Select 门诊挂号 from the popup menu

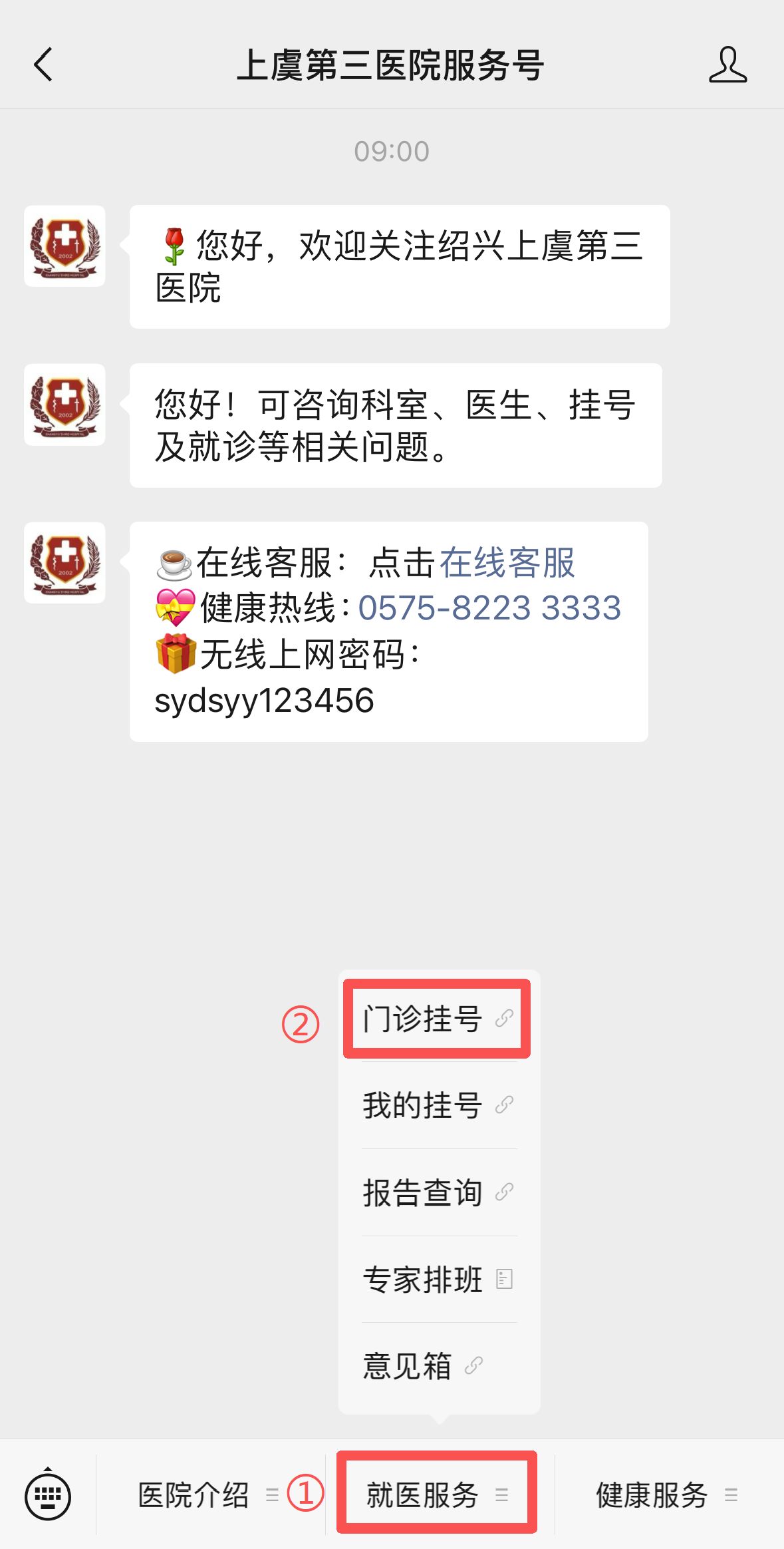tap(436, 1019)
